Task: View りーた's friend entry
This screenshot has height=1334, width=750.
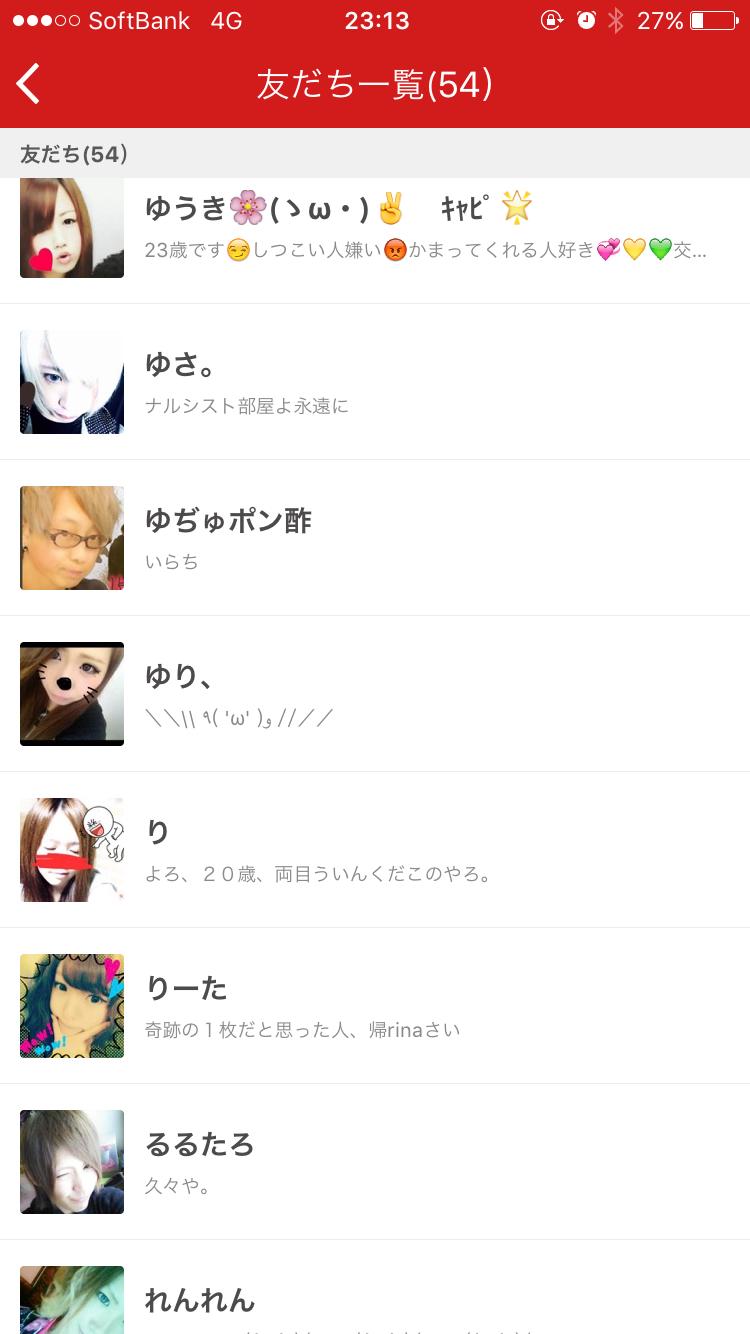Action: pyautogui.click(x=375, y=1006)
